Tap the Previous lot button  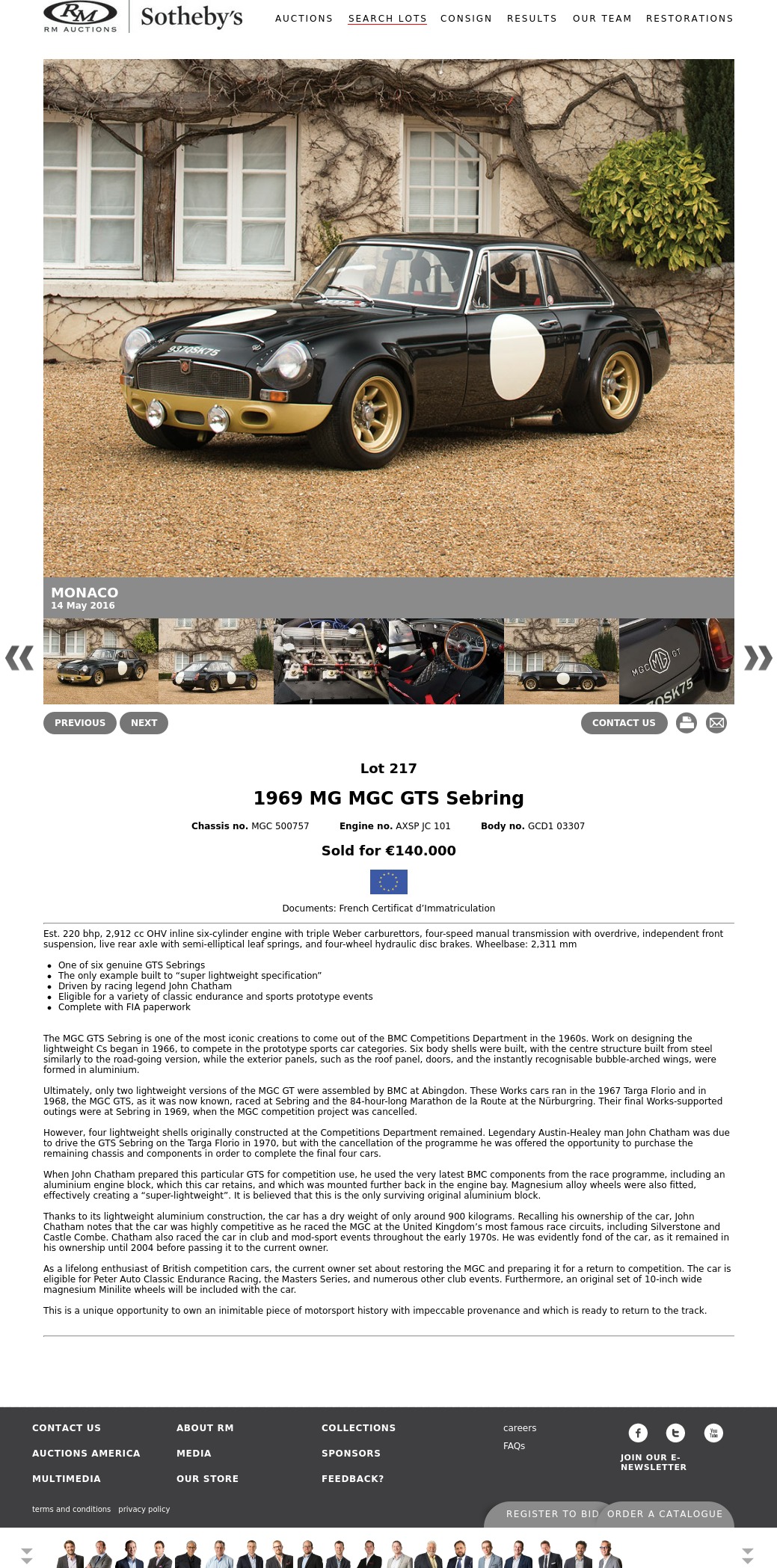click(x=79, y=723)
